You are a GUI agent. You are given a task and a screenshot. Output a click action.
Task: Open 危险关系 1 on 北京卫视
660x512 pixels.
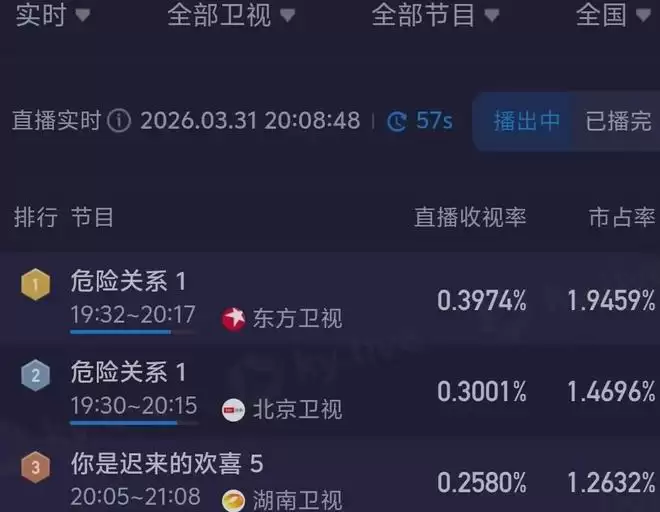tap(128, 373)
